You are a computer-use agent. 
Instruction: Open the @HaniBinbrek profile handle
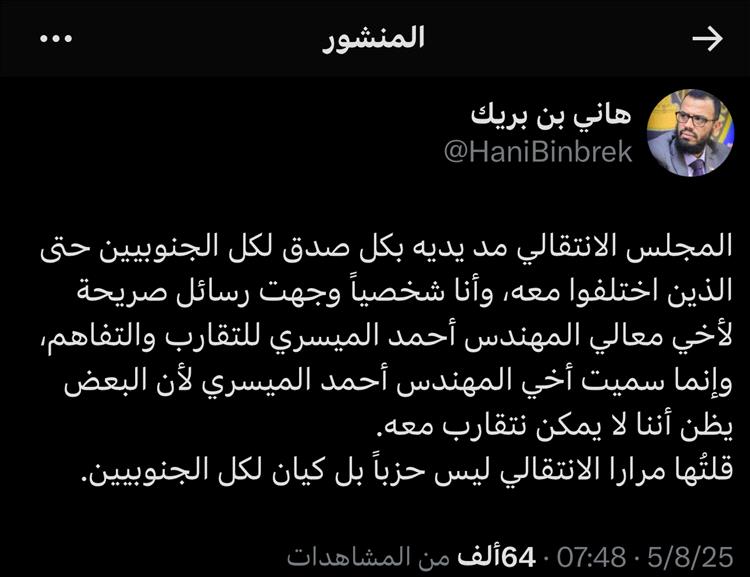(x=538, y=152)
